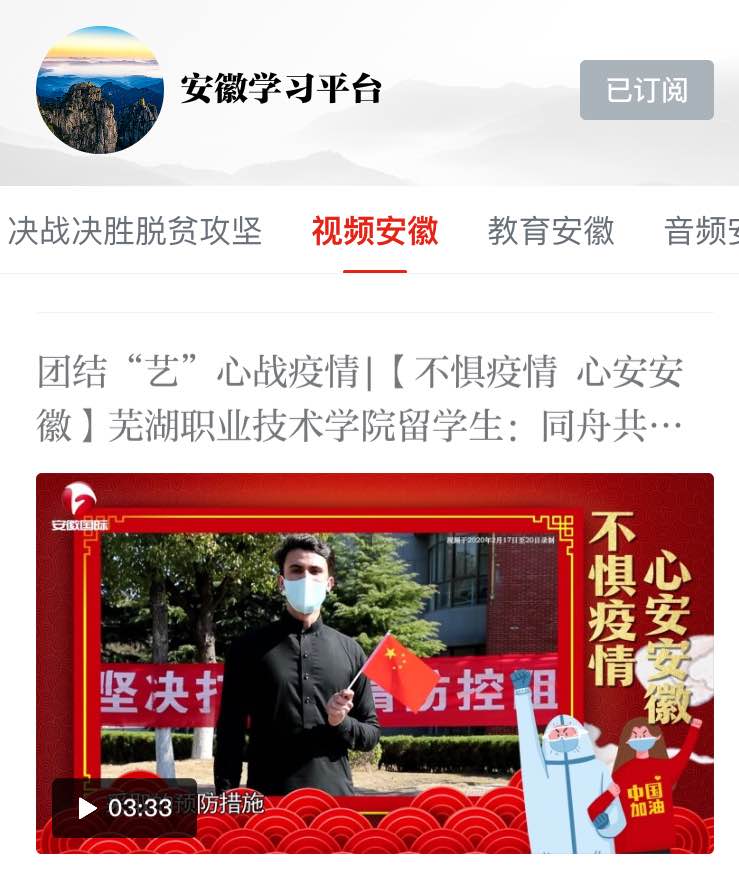The image size is (739, 878).
Task: Select the 视频安徽 tab
Action: pos(375,232)
